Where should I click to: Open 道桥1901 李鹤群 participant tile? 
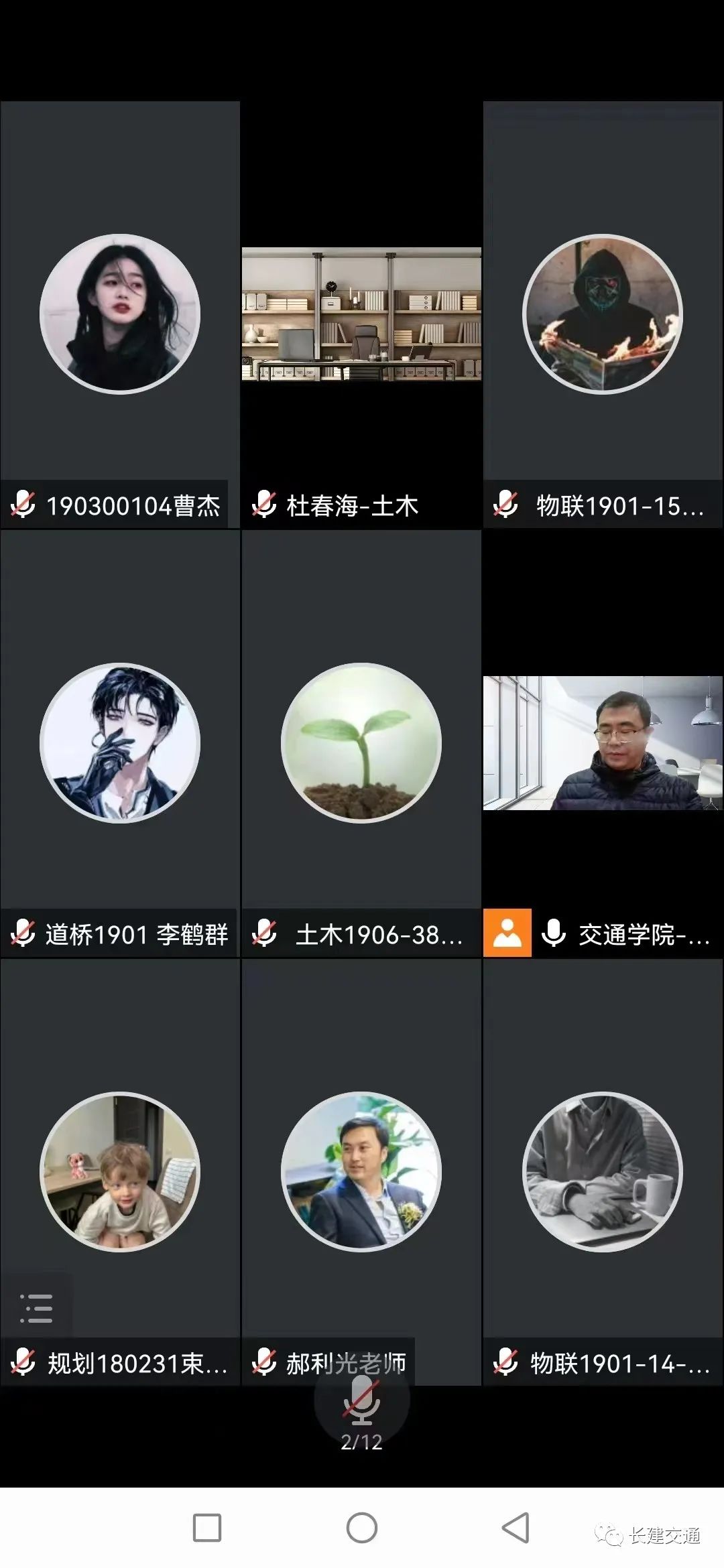[x=120, y=743]
